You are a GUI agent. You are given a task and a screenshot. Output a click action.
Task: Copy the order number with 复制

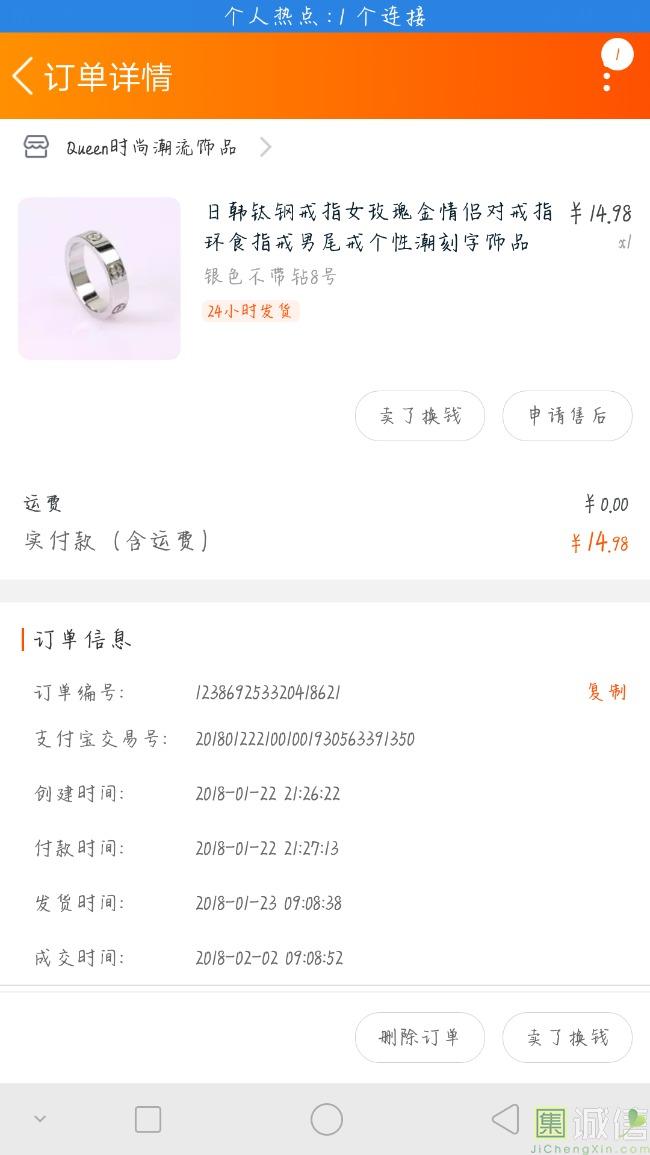[606, 692]
